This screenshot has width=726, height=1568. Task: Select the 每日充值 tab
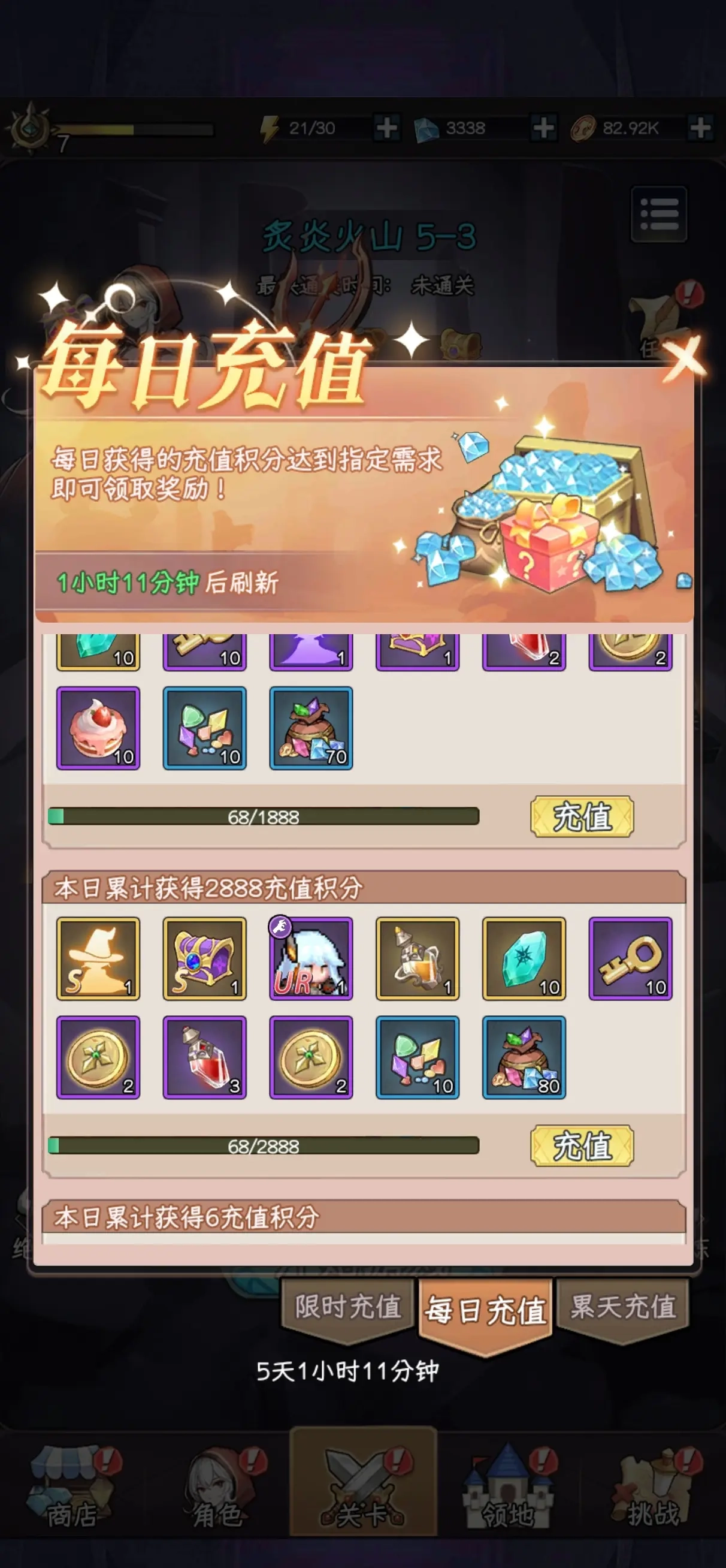click(x=486, y=1310)
